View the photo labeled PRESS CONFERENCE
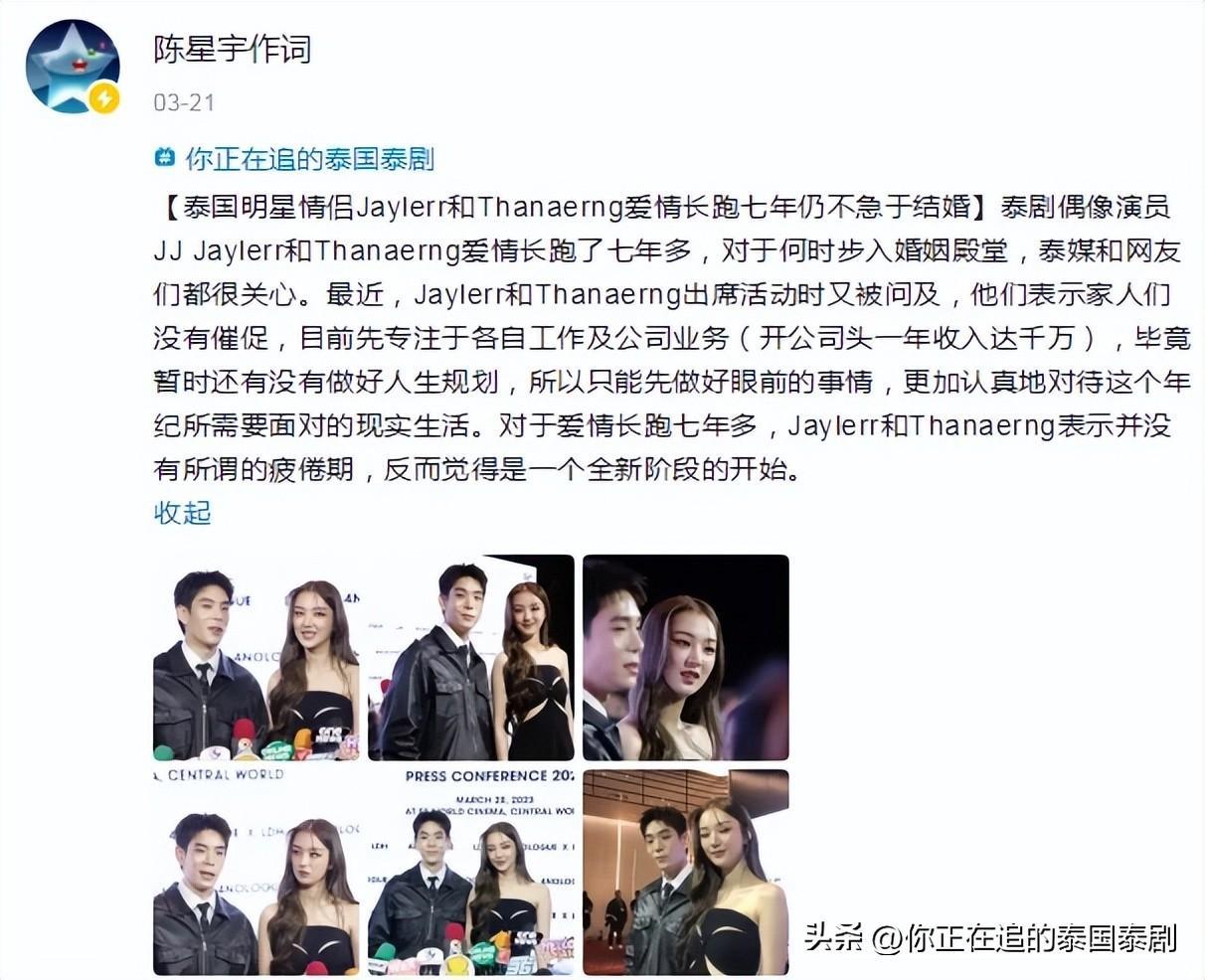Viewport: 1205px width, 980px height. point(470,872)
